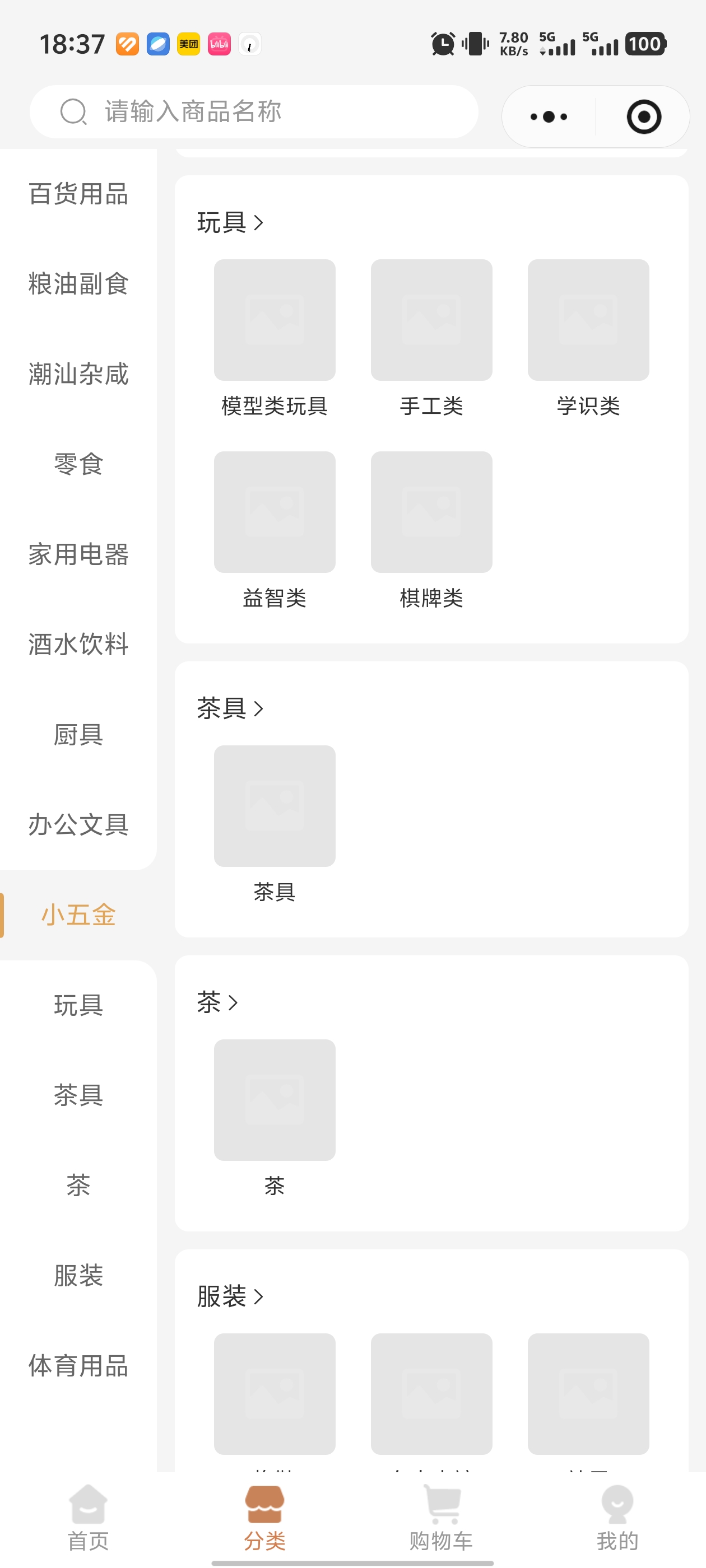
Task: Open the 棋牌类 subcategory tile
Action: 431,530
